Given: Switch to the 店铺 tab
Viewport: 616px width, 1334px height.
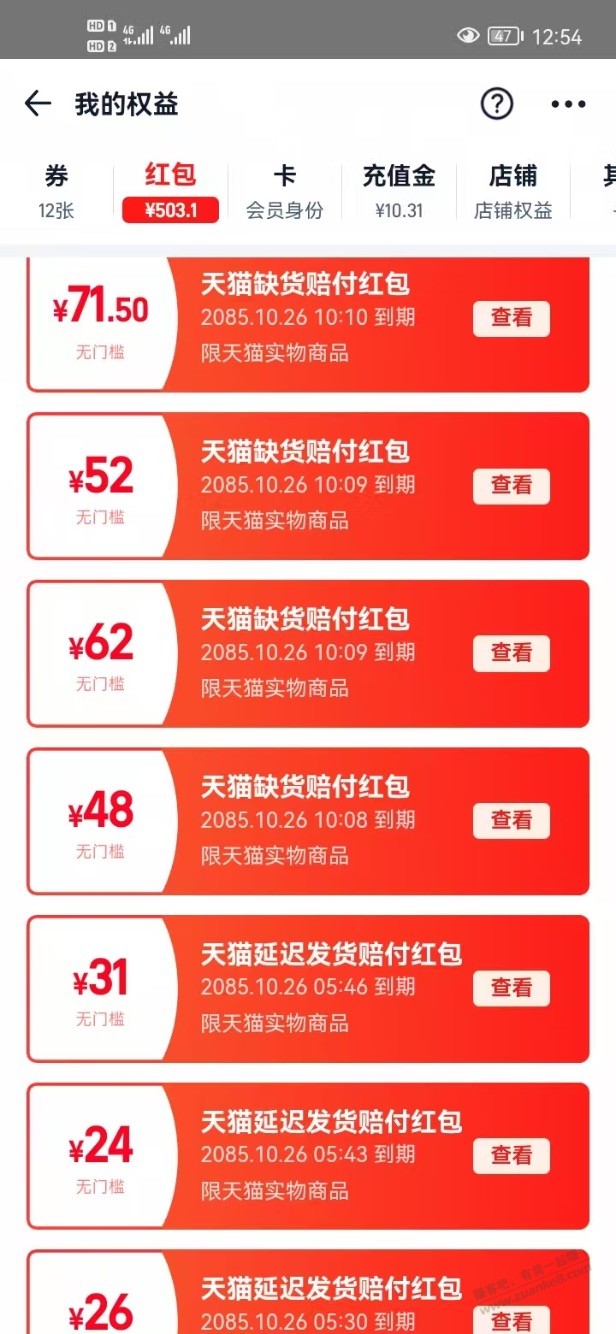Looking at the screenshot, I should (513, 190).
